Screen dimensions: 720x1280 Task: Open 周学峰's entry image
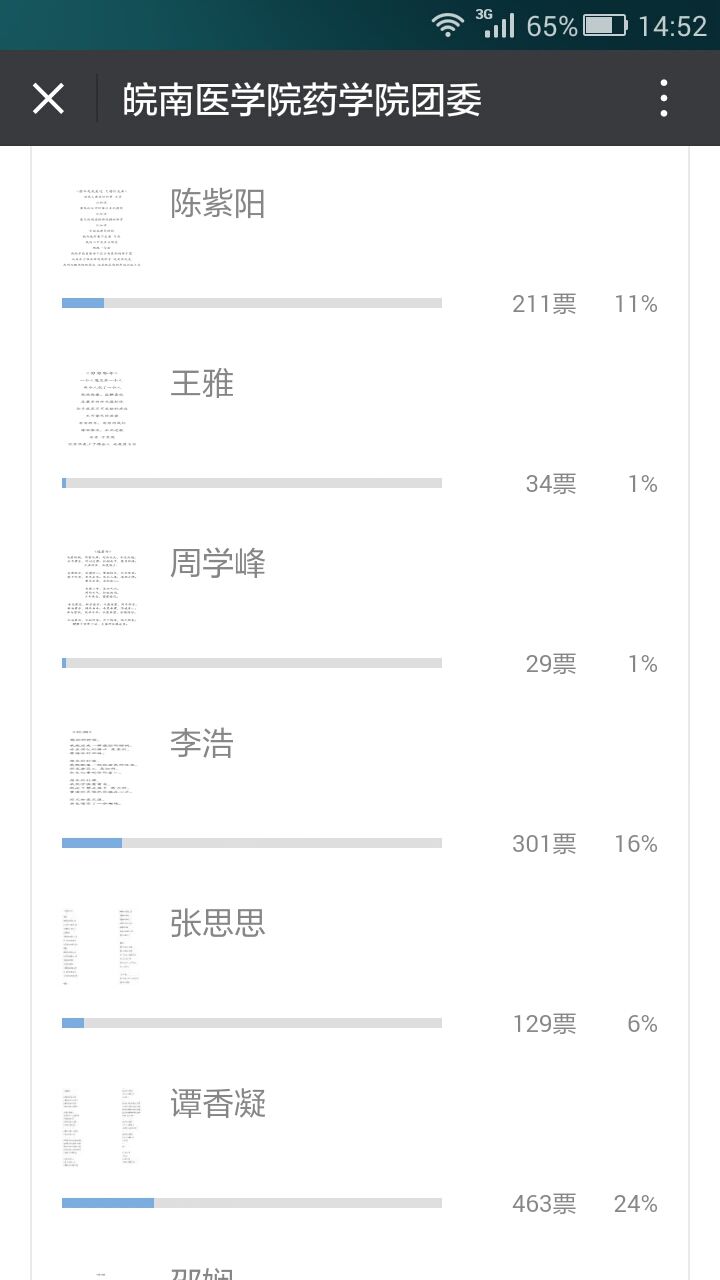click(102, 586)
